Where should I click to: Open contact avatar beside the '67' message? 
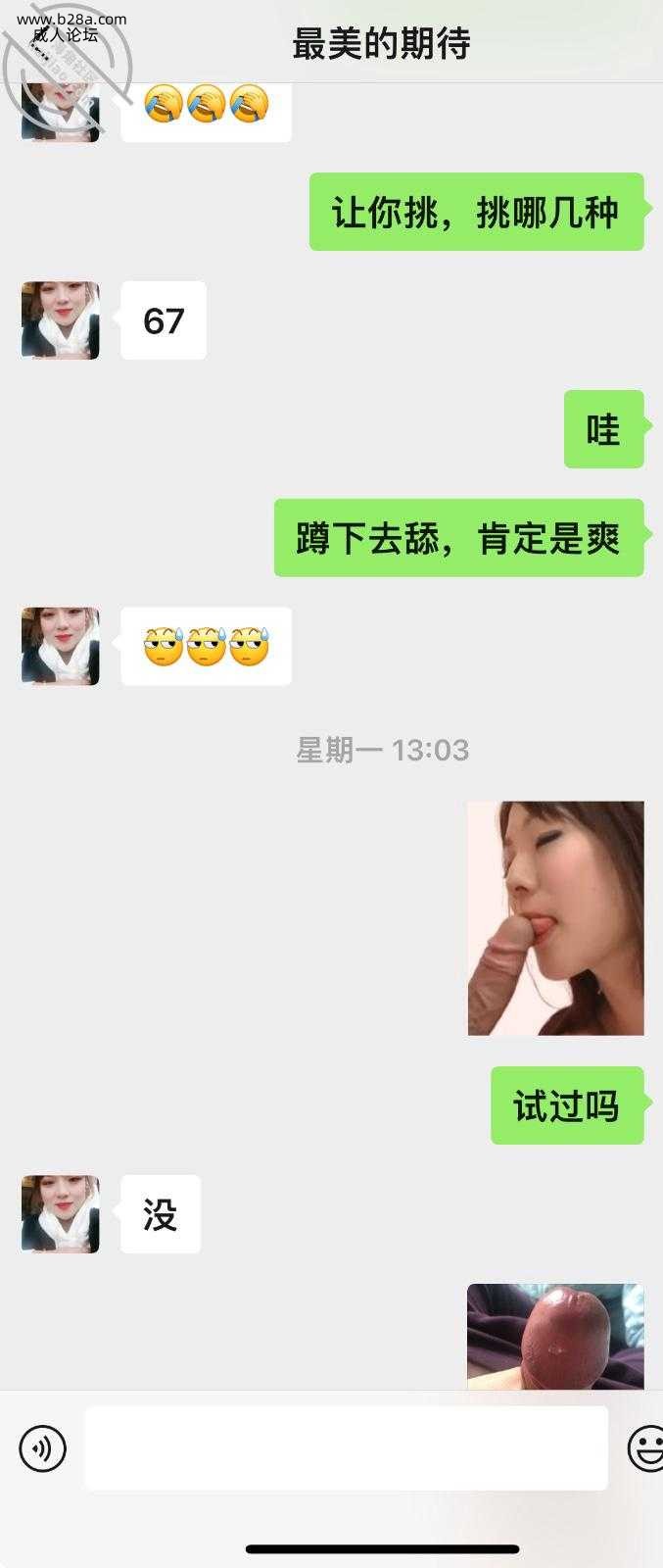[x=61, y=320]
